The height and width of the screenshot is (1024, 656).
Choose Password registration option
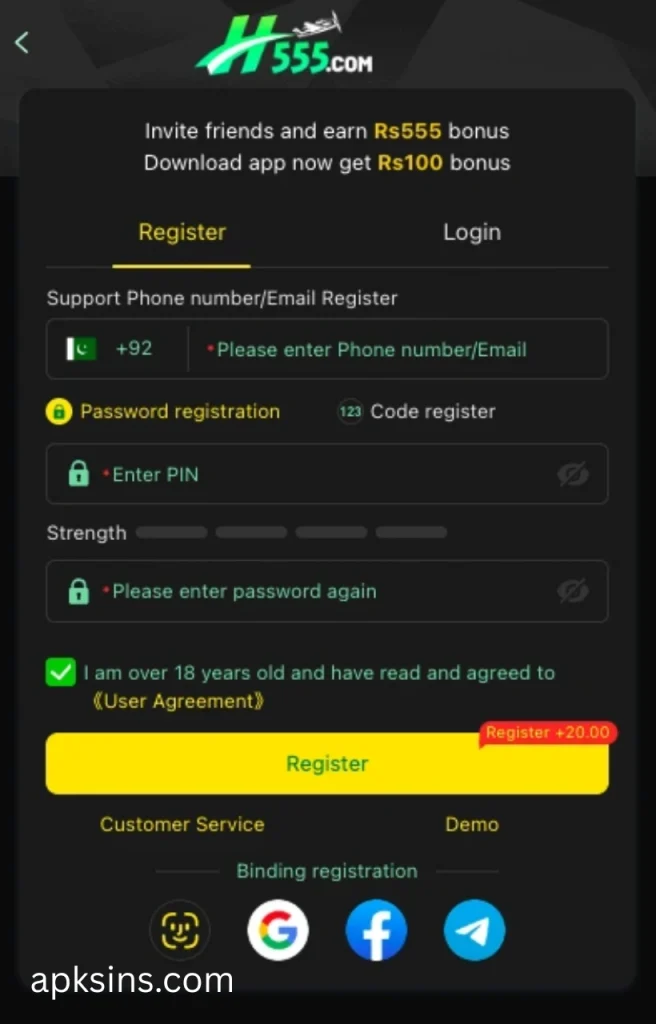[165, 411]
